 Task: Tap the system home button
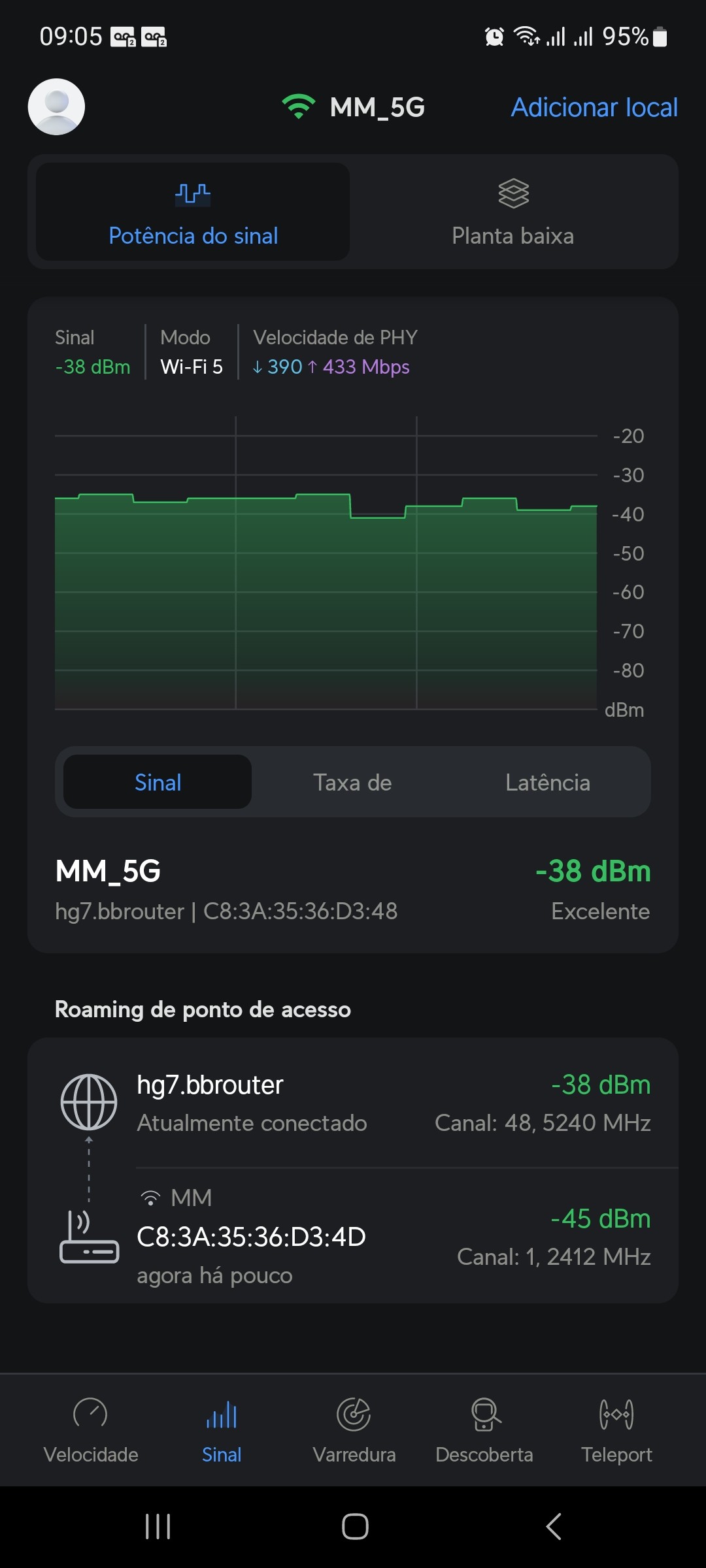click(x=355, y=1527)
